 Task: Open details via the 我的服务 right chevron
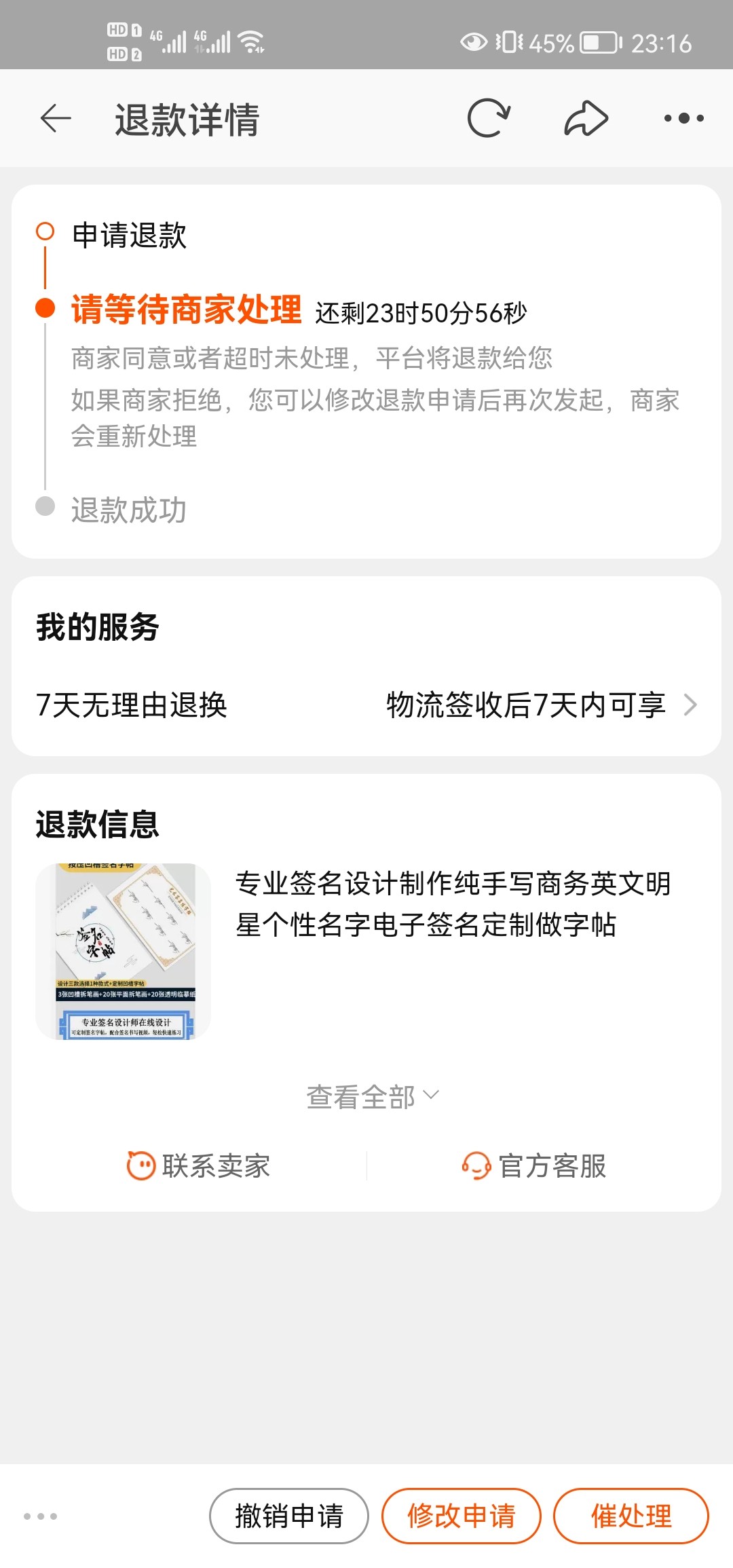[x=692, y=706]
